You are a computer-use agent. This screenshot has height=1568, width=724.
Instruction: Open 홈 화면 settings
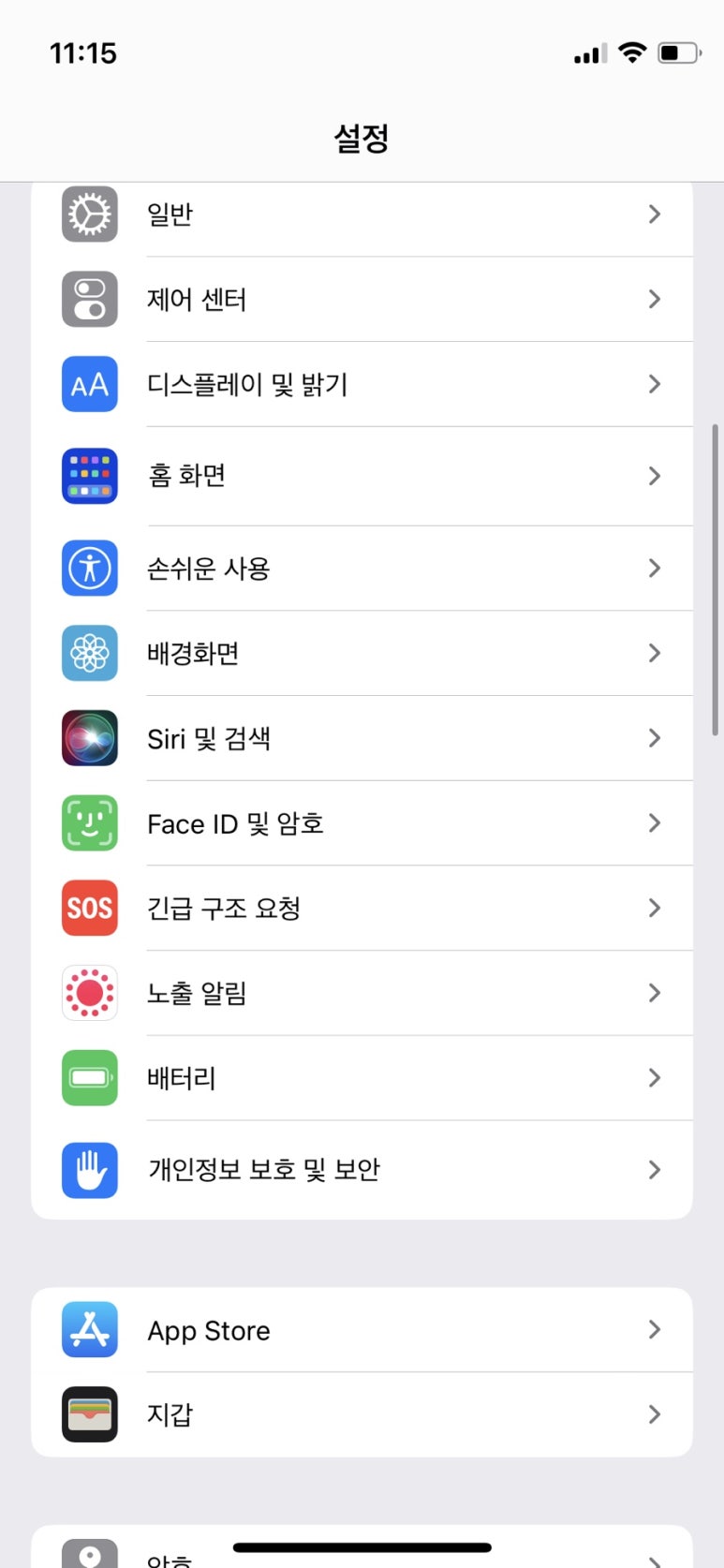(x=362, y=476)
